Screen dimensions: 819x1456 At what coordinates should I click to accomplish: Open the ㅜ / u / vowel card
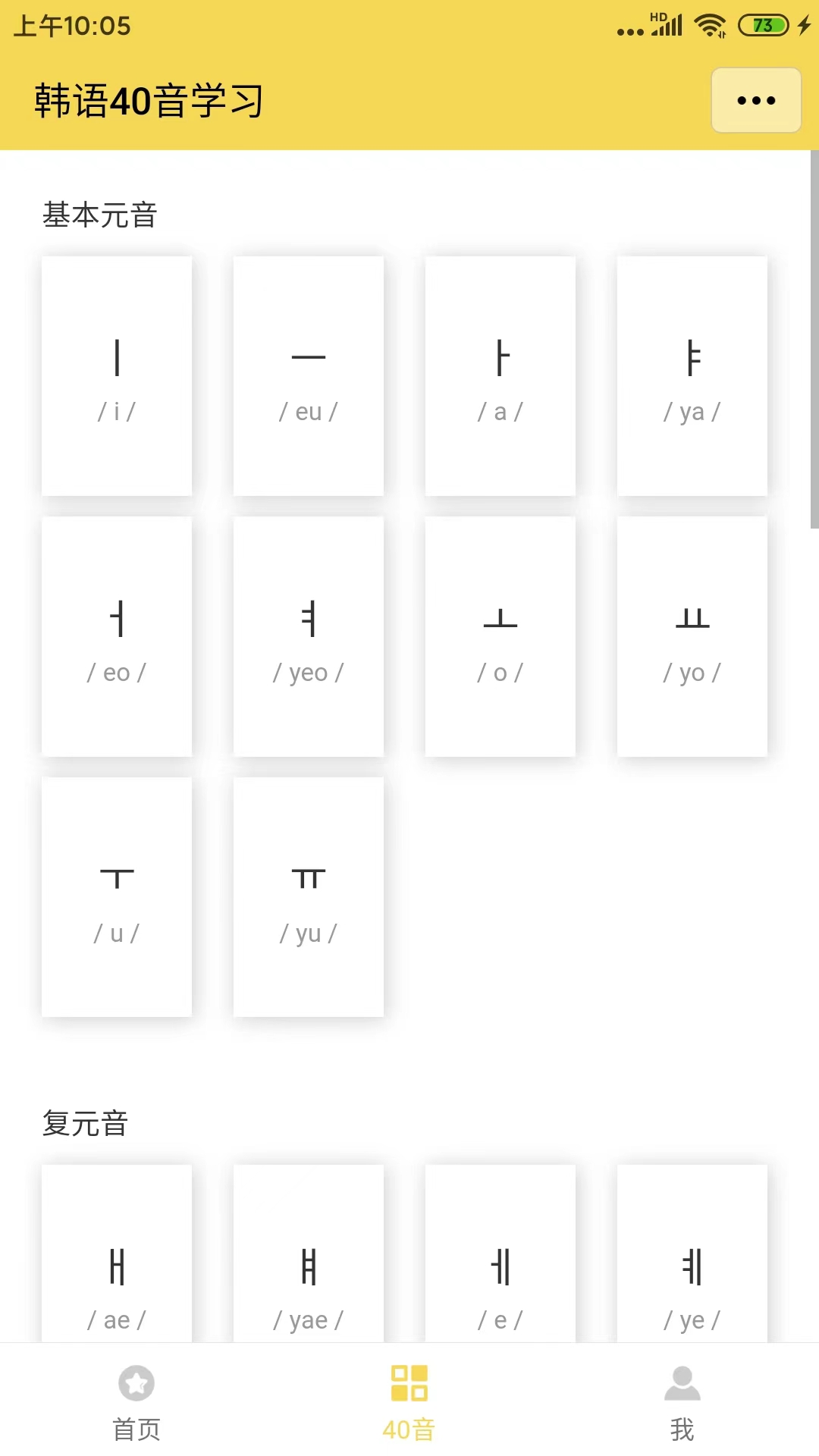click(117, 897)
